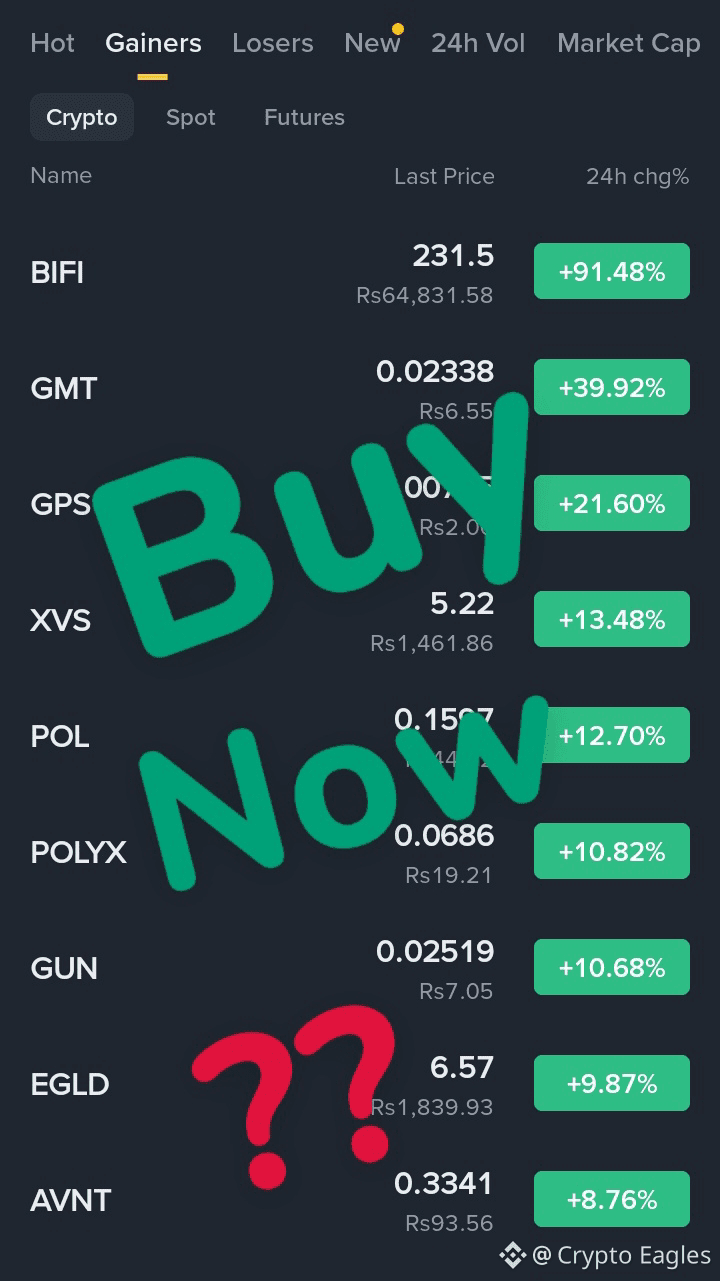Open the EGLD coin details
The image size is (720, 1281).
[x=69, y=1083]
